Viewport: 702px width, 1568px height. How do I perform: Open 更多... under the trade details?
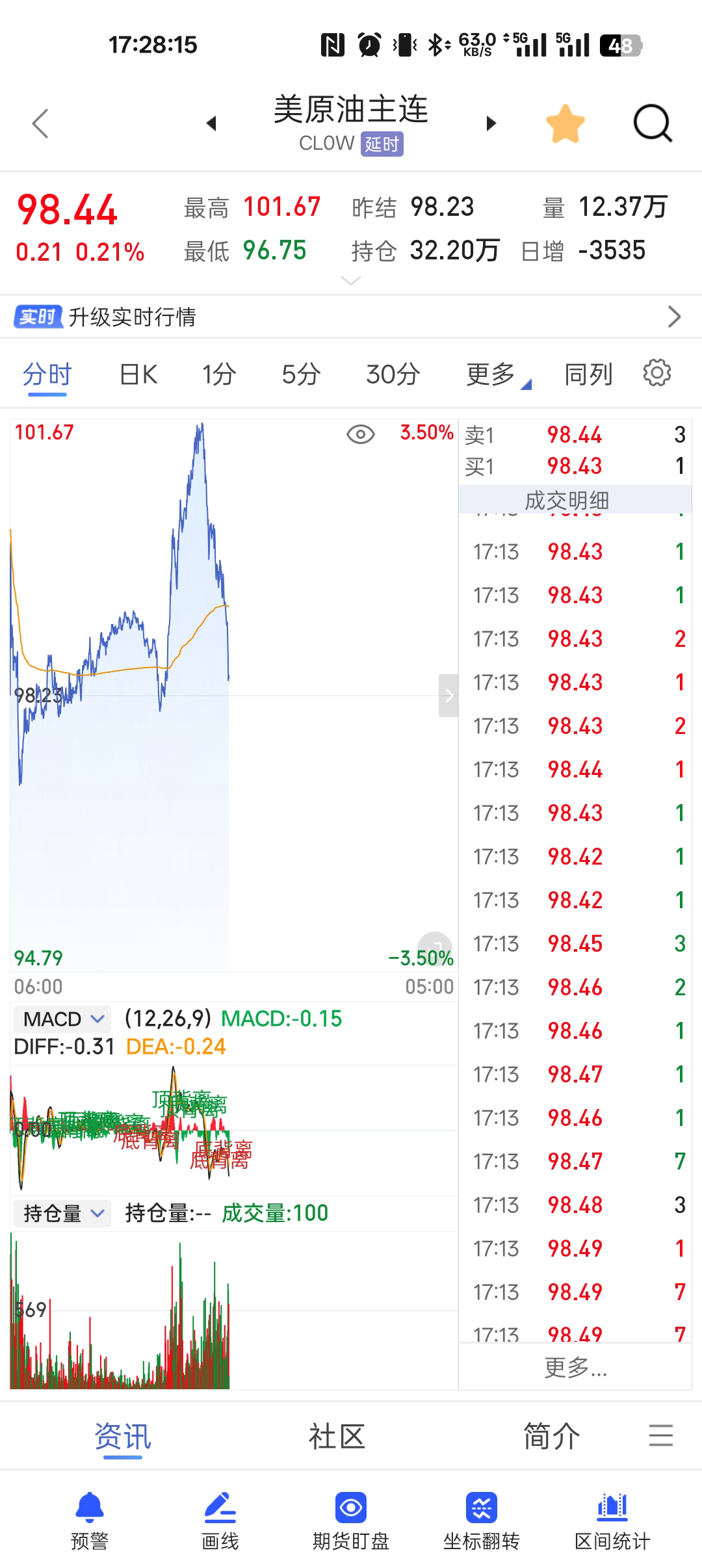tap(575, 1366)
